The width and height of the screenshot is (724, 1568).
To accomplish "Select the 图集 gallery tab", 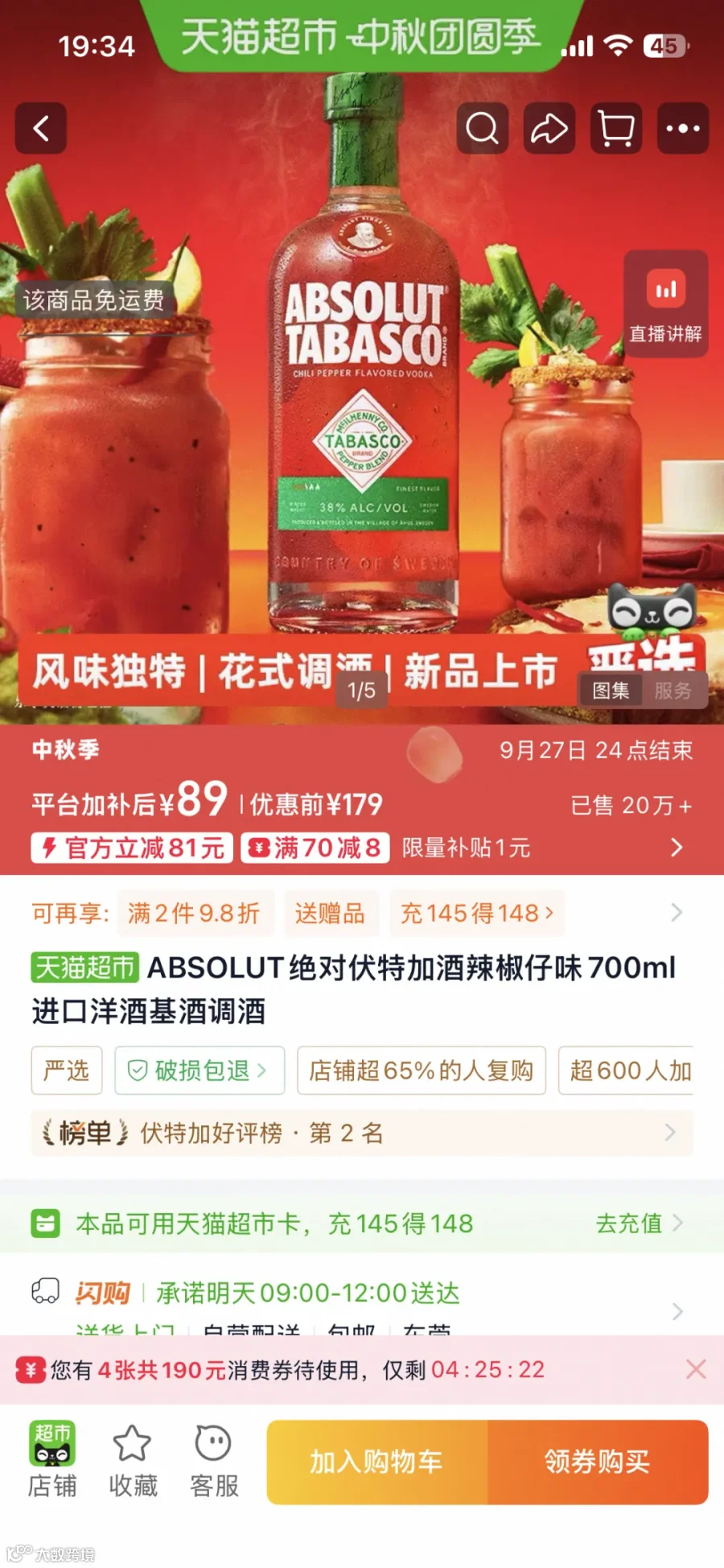I will tap(611, 691).
